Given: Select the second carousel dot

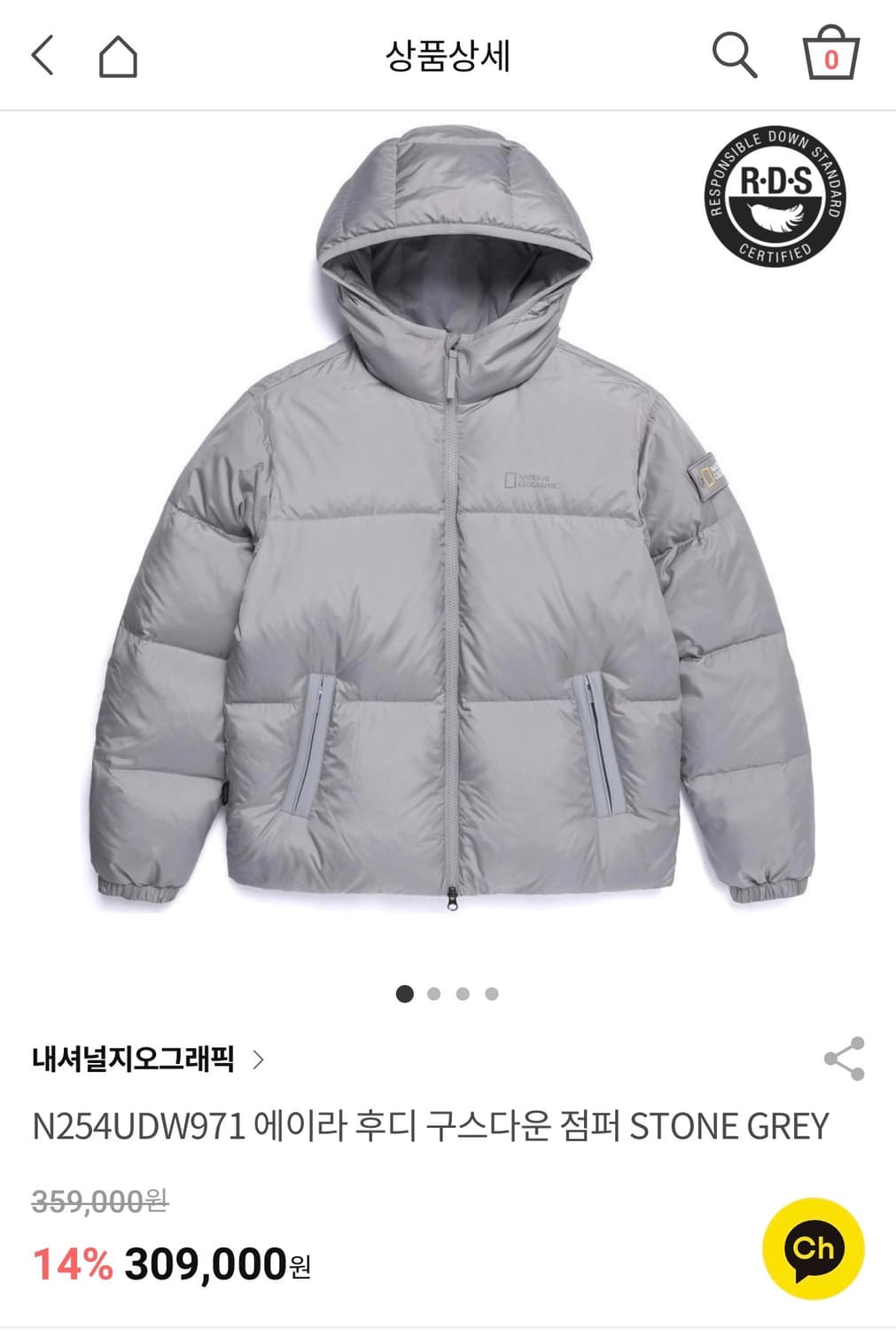Looking at the screenshot, I should (433, 995).
